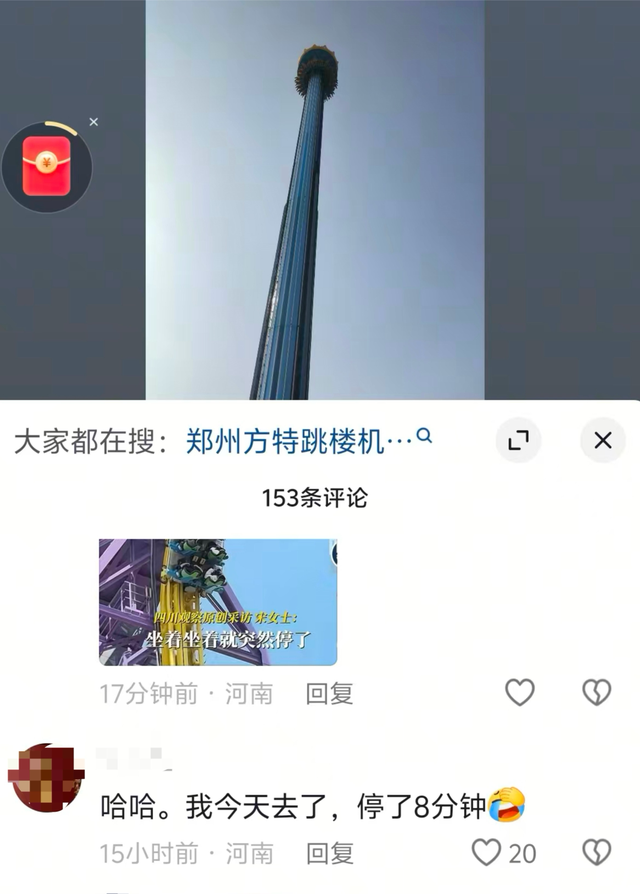This screenshot has height=894, width=640.
Task: Like the 停了8分钟 comment with 20 likes
Action: [x=487, y=852]
